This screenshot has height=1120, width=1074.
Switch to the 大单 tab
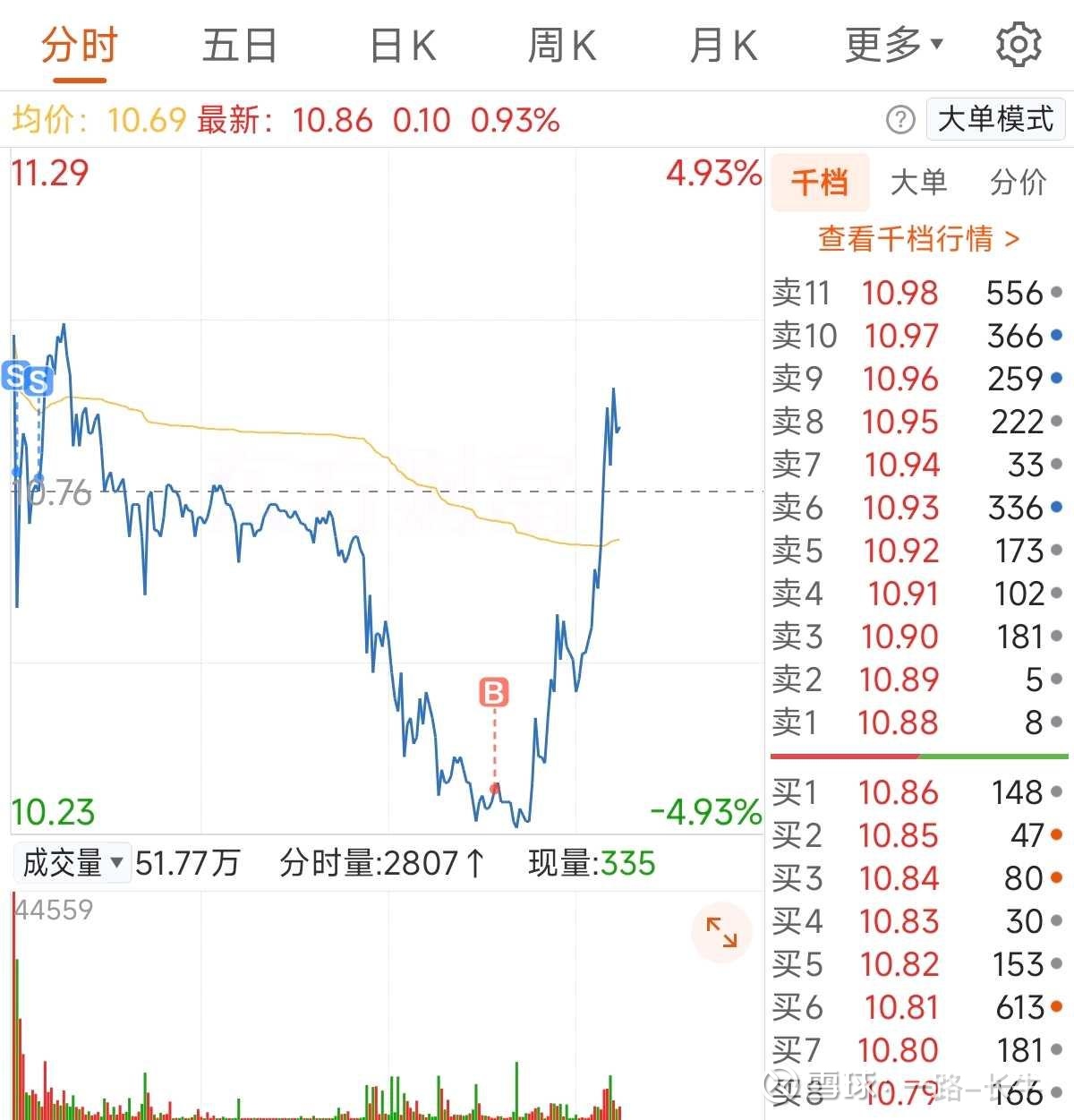click(x=918, y=183)
